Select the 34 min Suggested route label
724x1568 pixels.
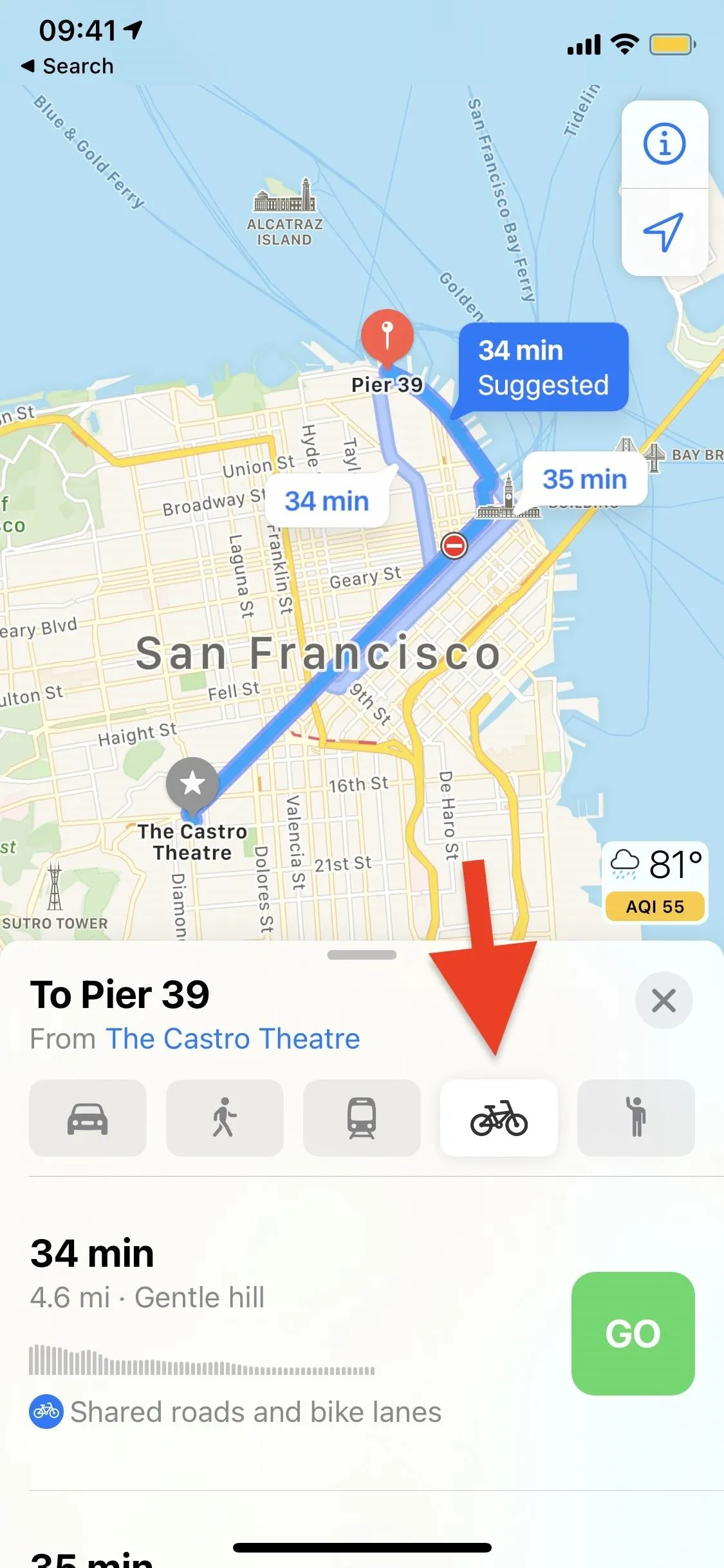pos(543,368)
